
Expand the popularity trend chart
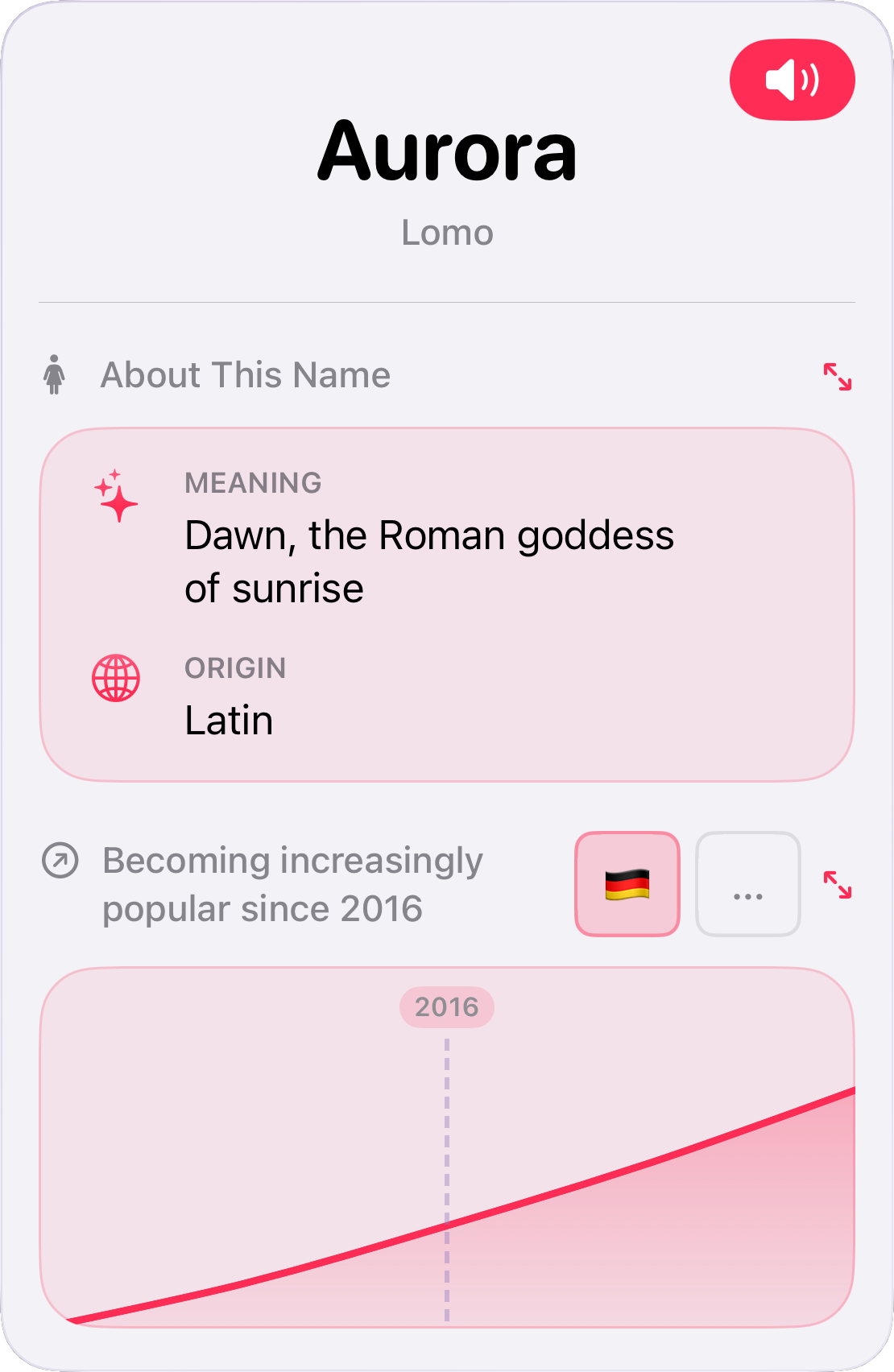837,884
